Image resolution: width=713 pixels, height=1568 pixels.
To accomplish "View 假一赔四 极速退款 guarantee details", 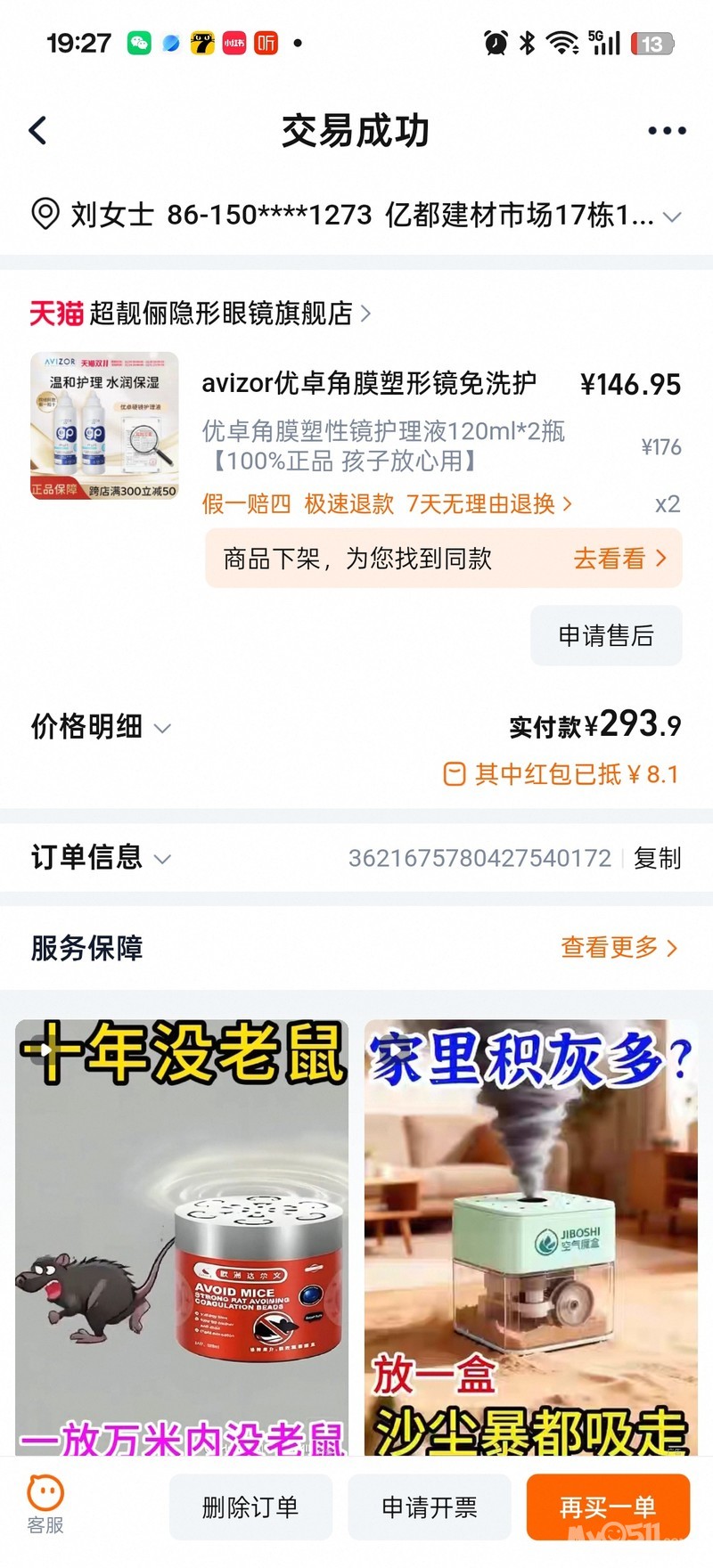I will click(x=386, y=504).
